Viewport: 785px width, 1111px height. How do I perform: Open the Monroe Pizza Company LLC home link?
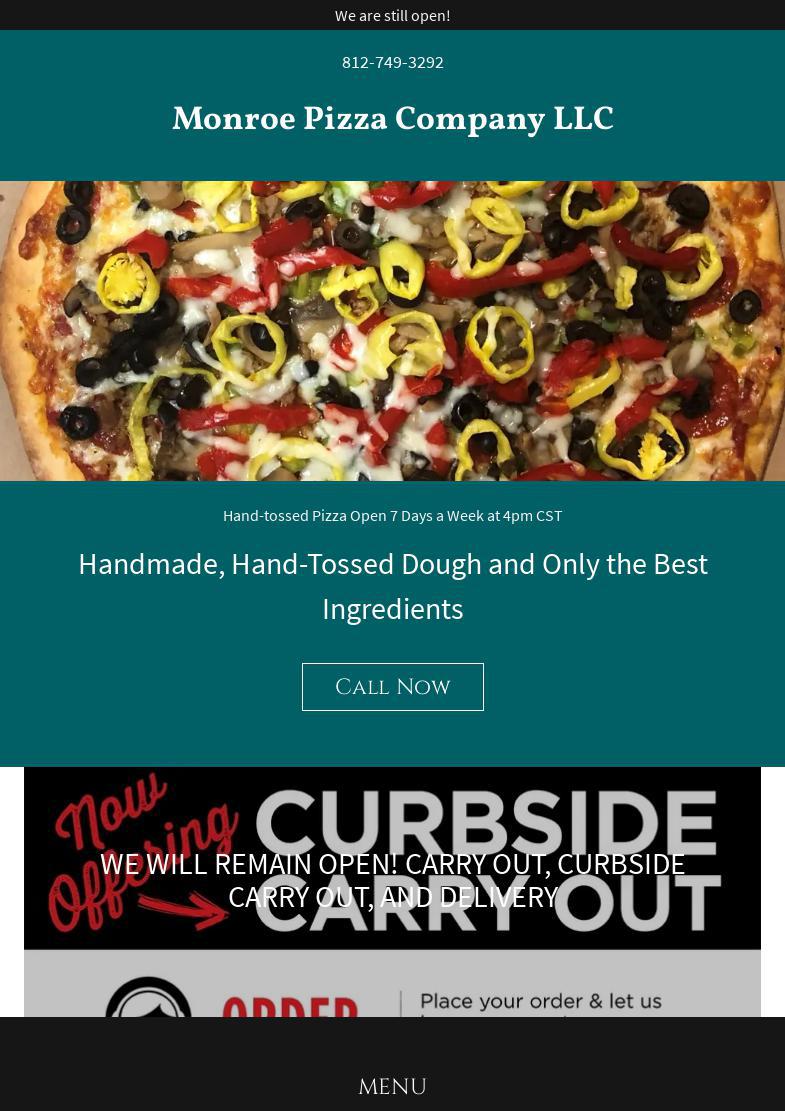point(392,120)
